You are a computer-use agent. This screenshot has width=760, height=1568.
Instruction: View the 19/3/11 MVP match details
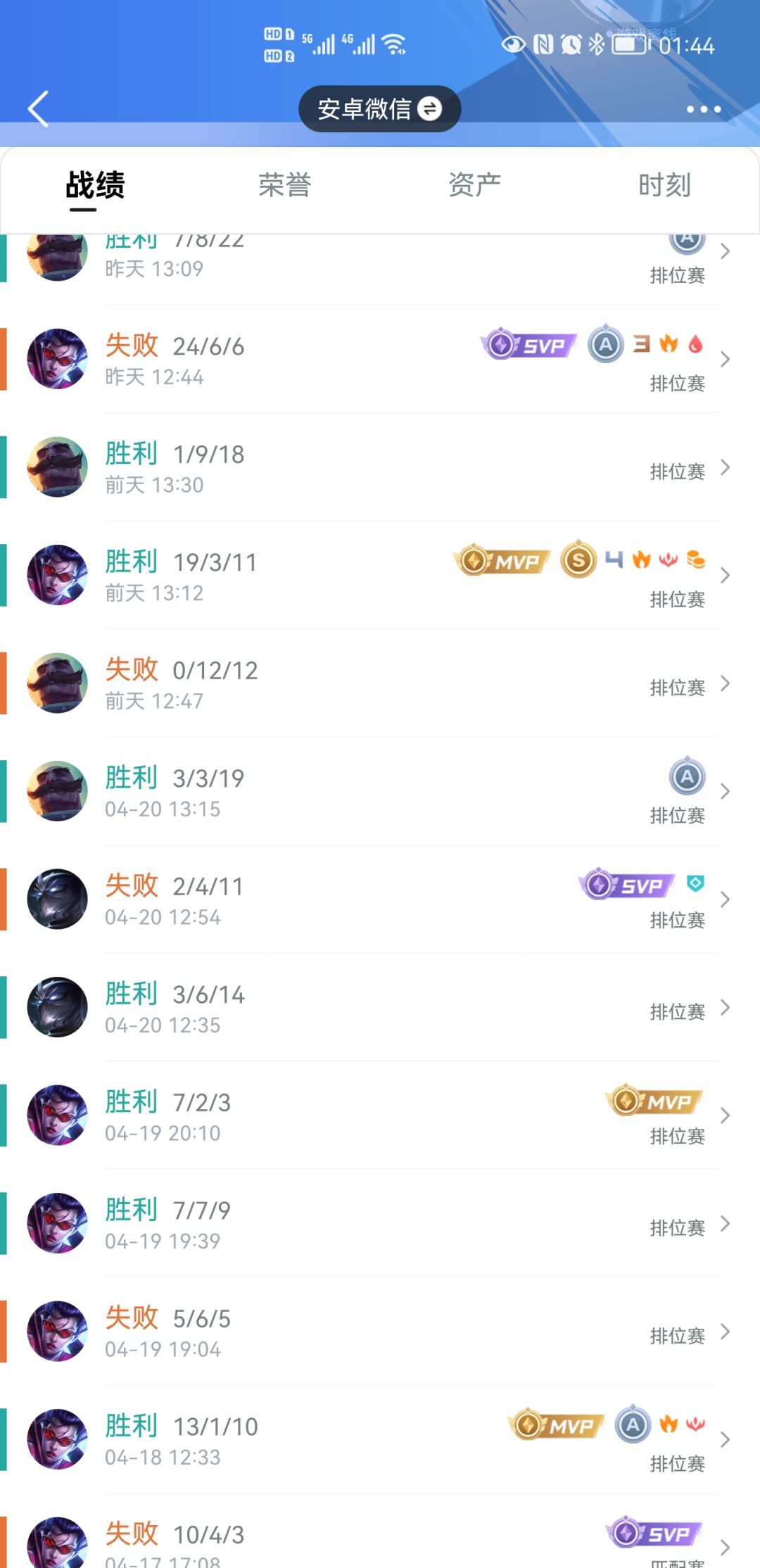(x=380, y=576)
